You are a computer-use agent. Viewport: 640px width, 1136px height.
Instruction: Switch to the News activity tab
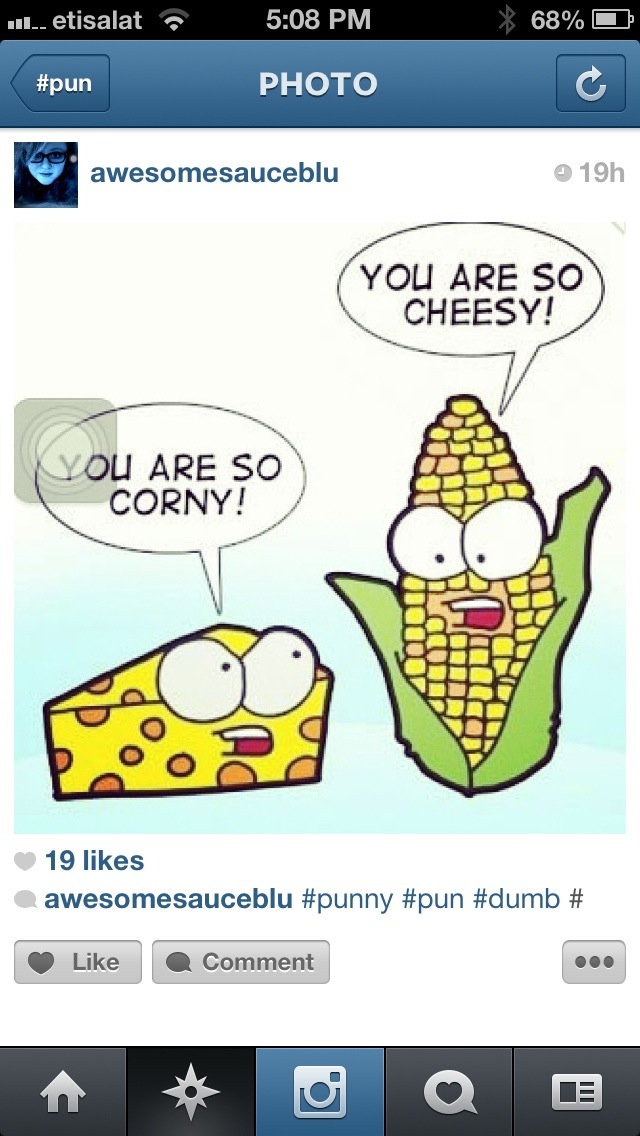tap(449, 1092)
